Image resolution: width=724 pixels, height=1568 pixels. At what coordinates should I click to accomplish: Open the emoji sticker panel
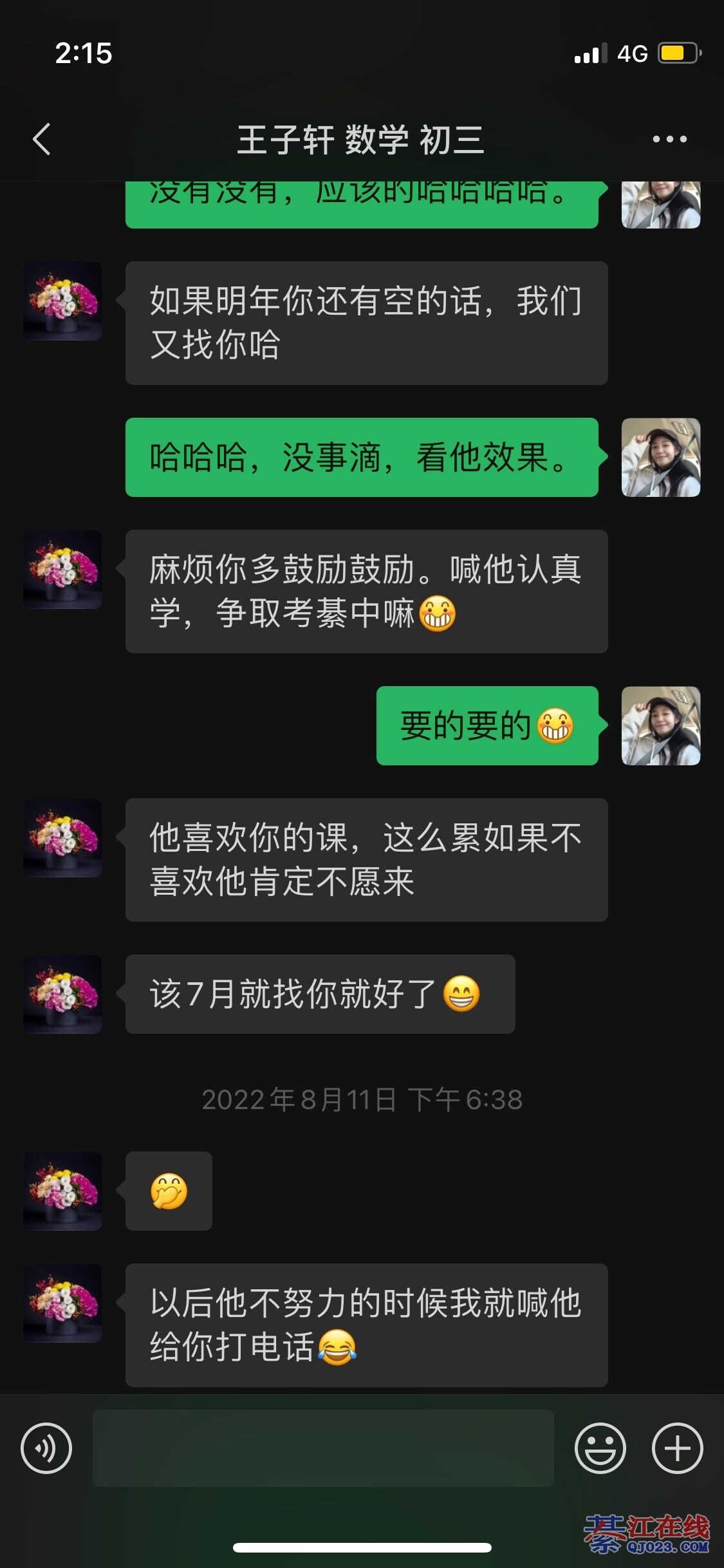pyautogui.click(x=600, y=1448)
